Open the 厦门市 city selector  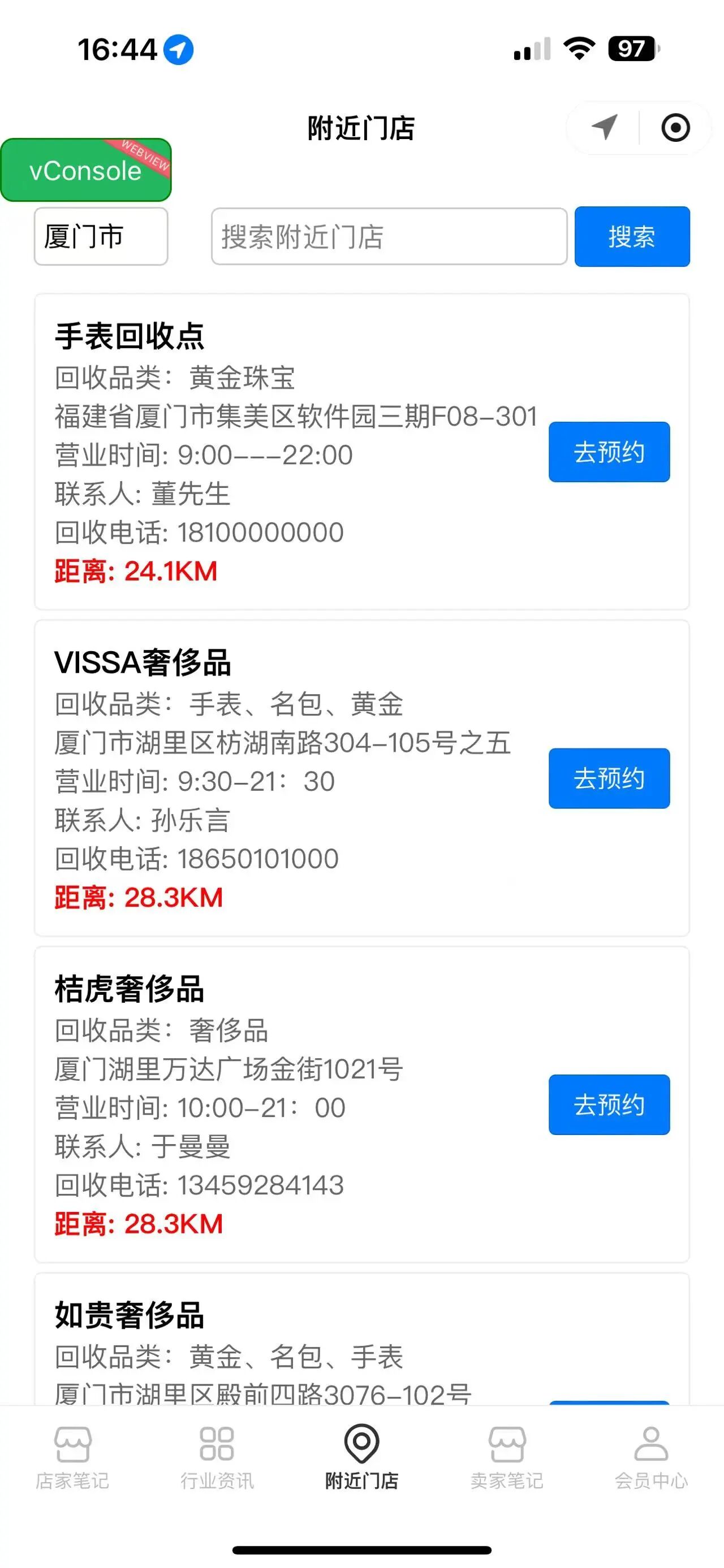pyautogui.click(x=101, y=236)
